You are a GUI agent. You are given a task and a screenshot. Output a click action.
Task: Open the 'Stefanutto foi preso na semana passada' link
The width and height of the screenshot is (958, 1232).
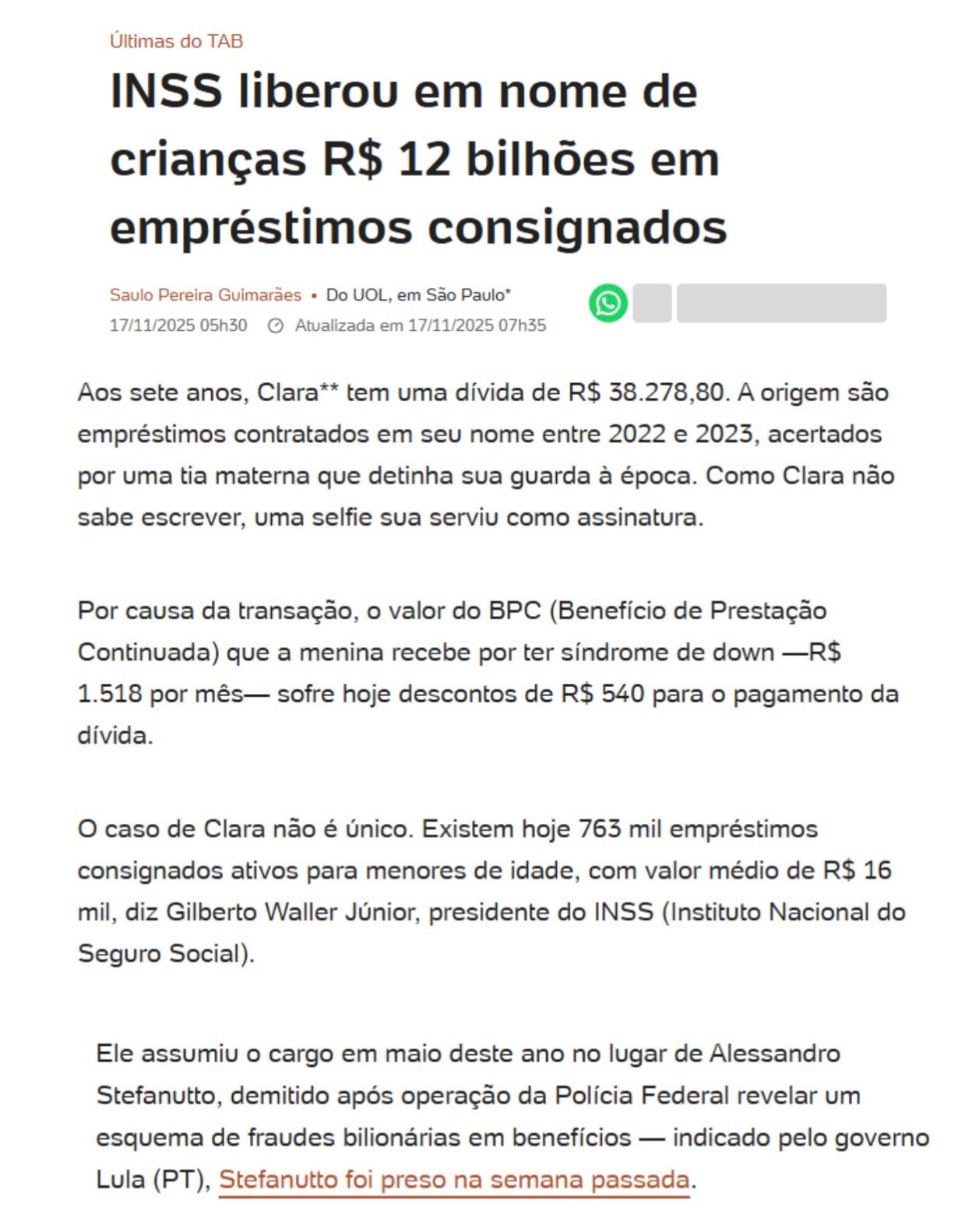(453, 1180)
